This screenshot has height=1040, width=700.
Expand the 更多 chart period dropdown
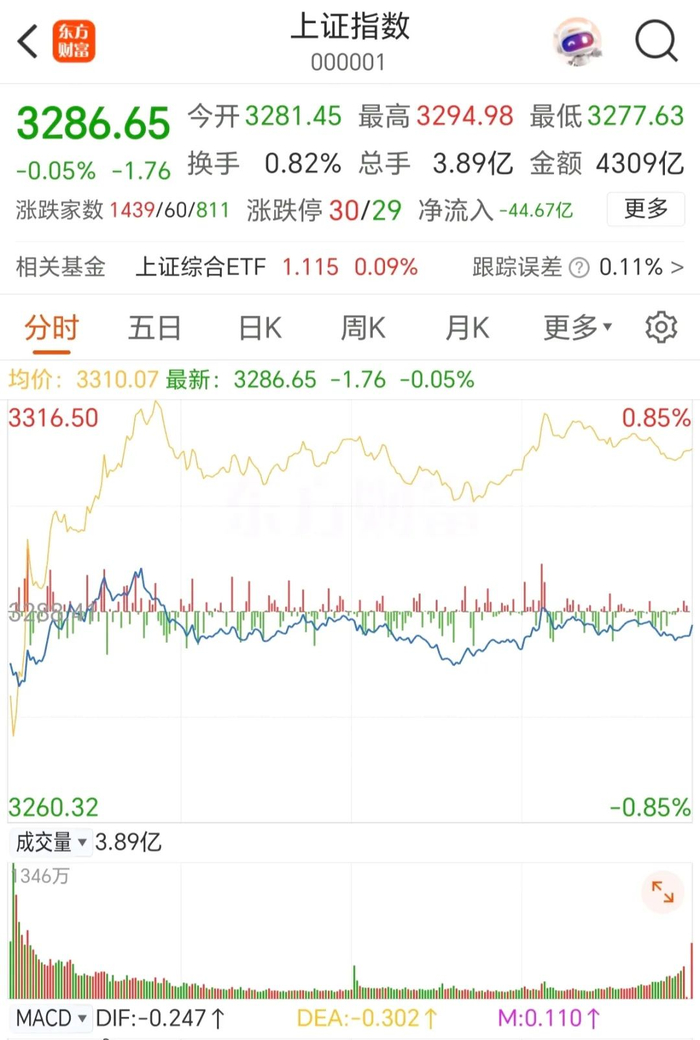(577, 328)
